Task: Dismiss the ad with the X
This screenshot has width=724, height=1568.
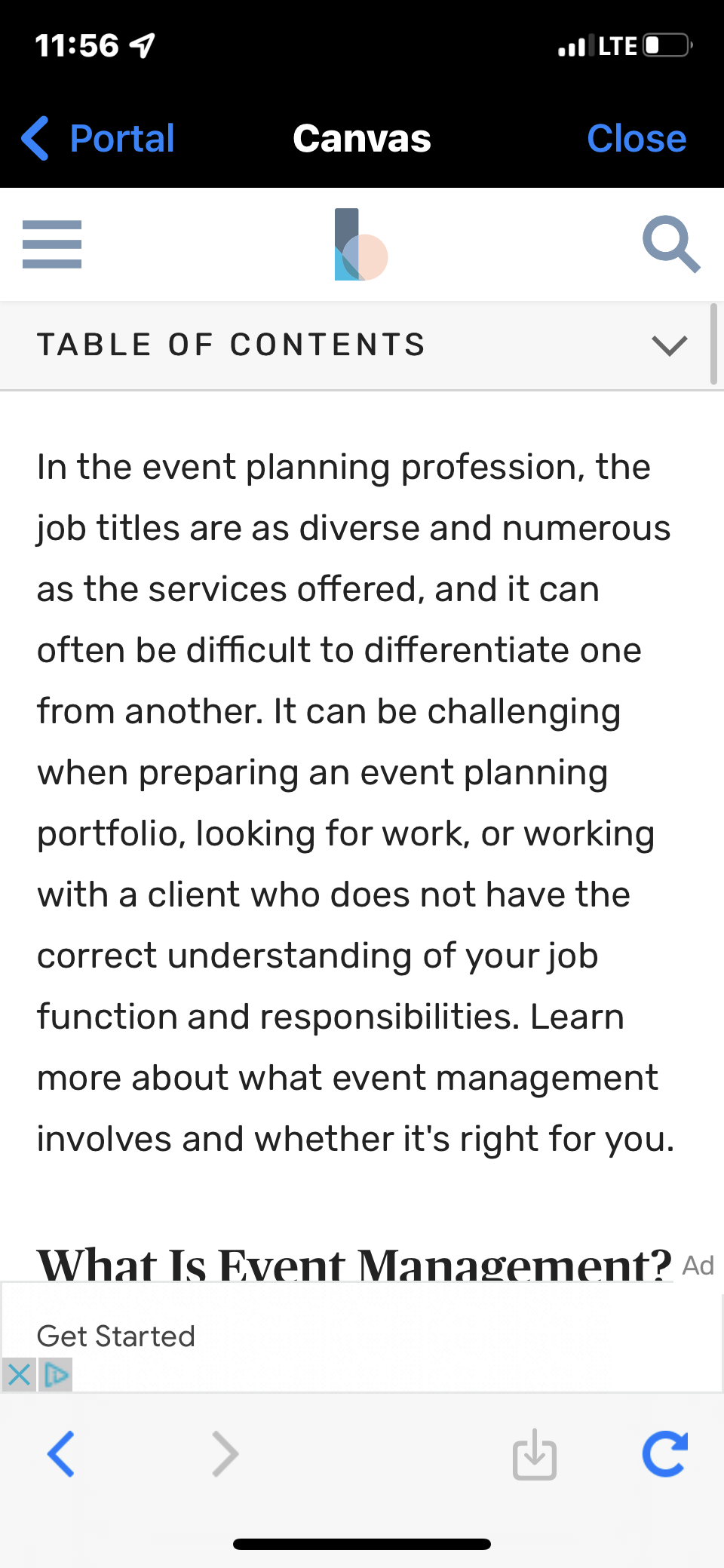Action: click(x=19, y=1375)
